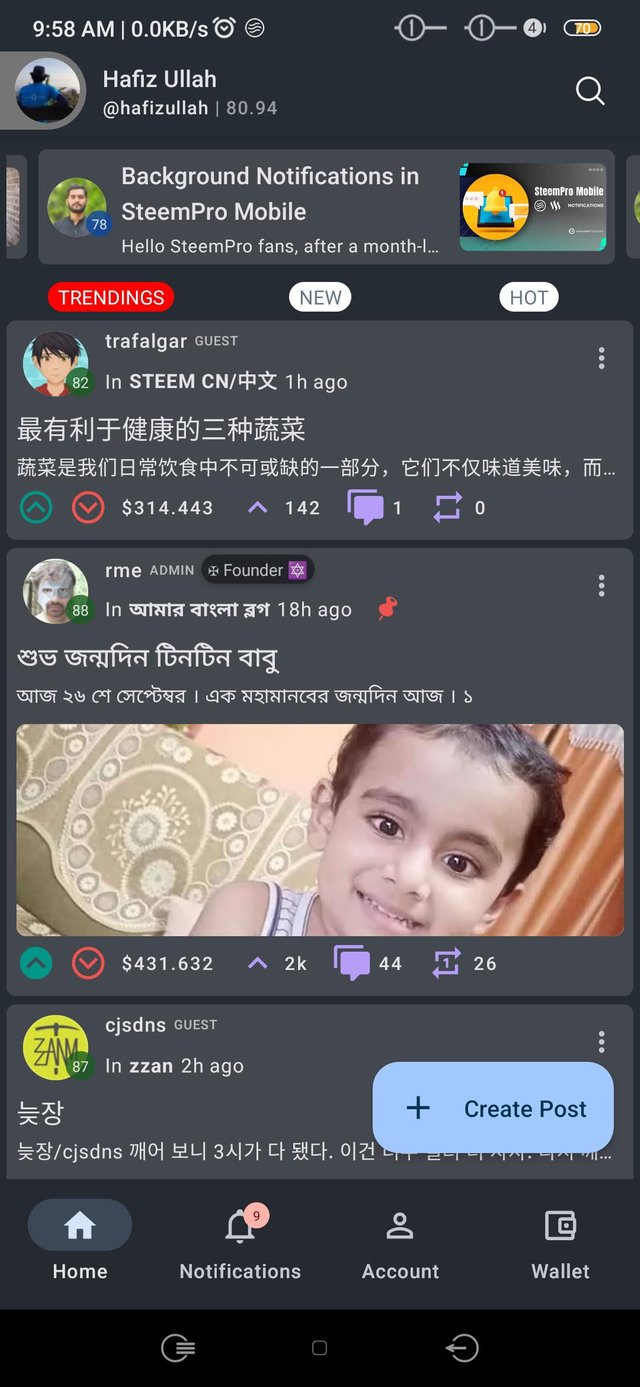Open Hafiz Ullah profile avatar

48,92
